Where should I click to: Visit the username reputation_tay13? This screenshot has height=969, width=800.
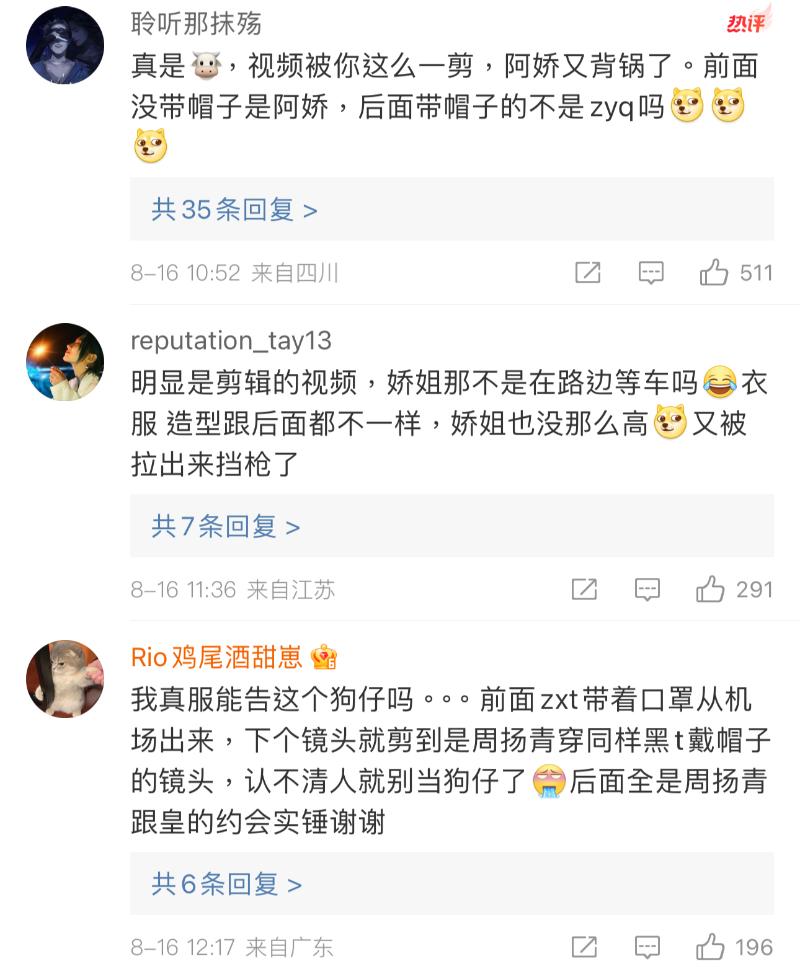point(231,341)
